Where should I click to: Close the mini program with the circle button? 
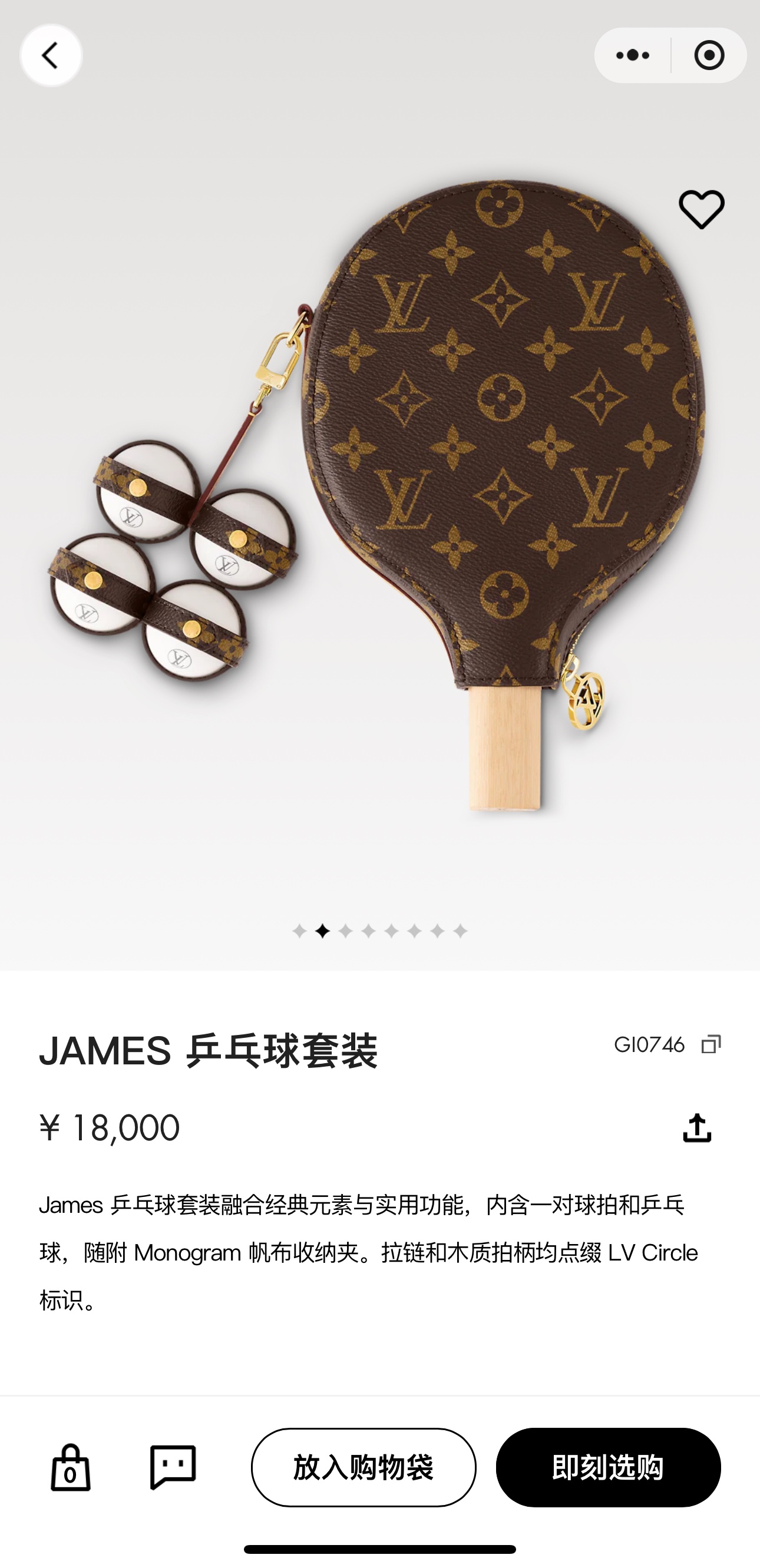709,55
